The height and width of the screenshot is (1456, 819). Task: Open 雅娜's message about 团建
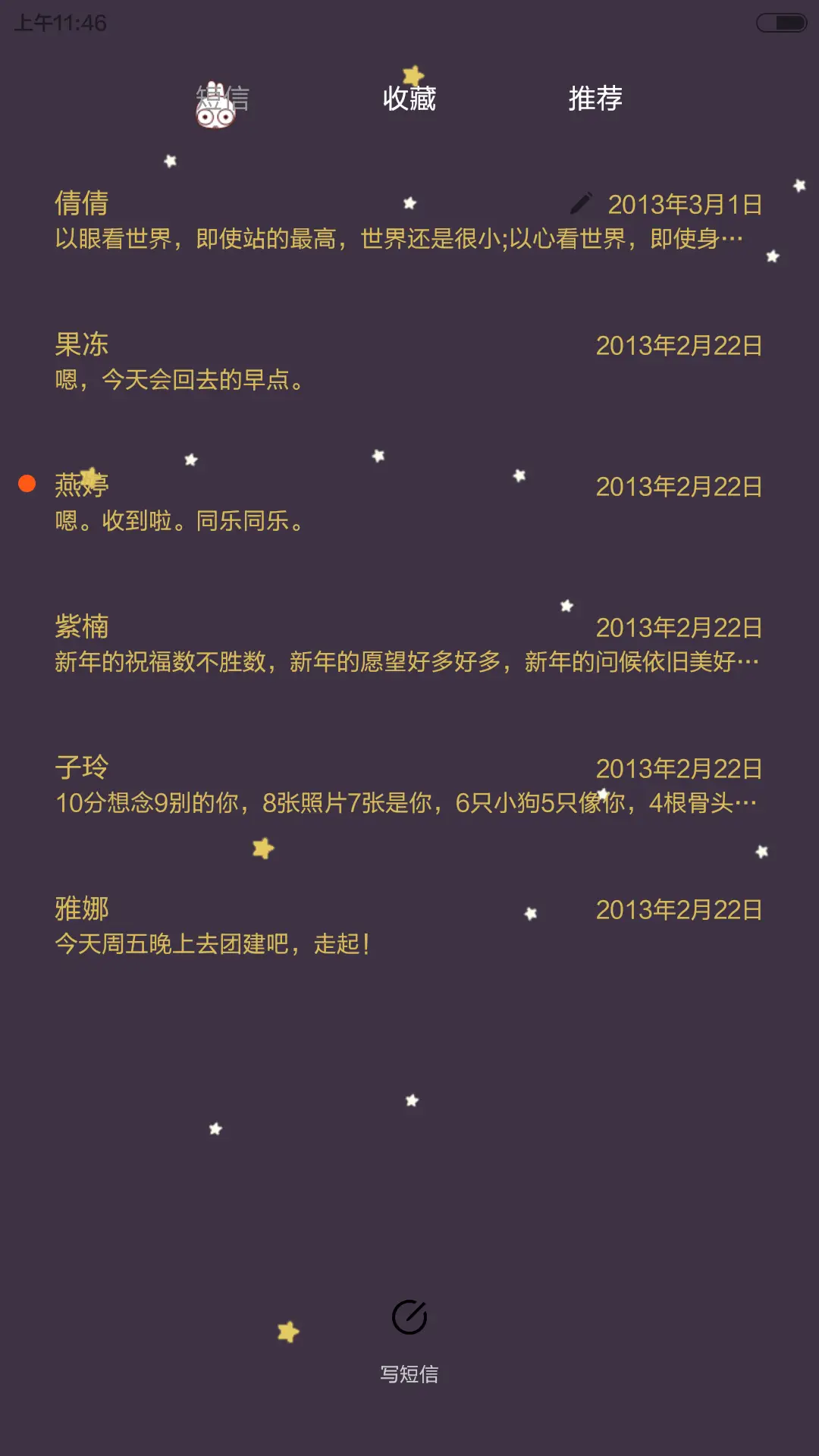pyautogui.click(x=303, y=927)
